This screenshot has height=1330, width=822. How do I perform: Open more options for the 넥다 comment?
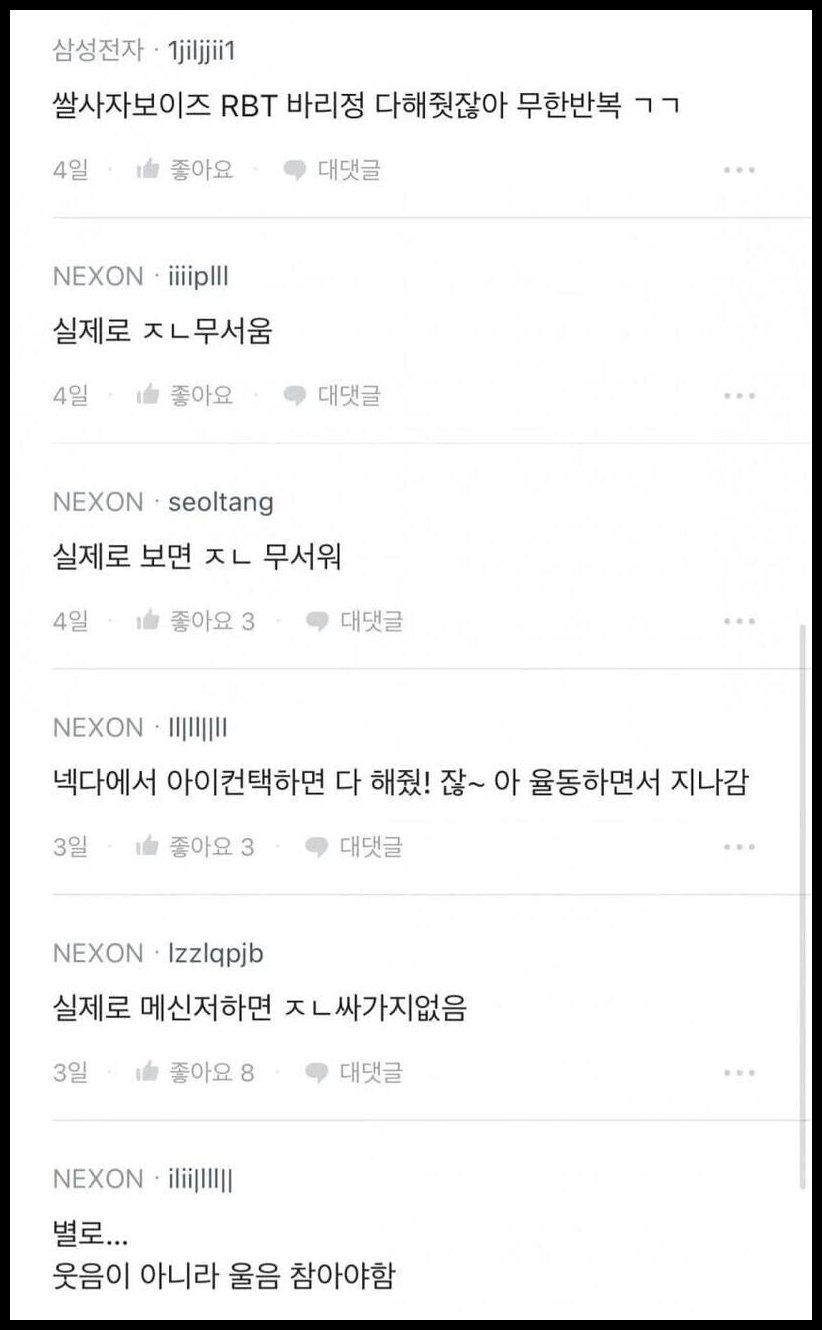pyautogui.click(x=739, y=848)
